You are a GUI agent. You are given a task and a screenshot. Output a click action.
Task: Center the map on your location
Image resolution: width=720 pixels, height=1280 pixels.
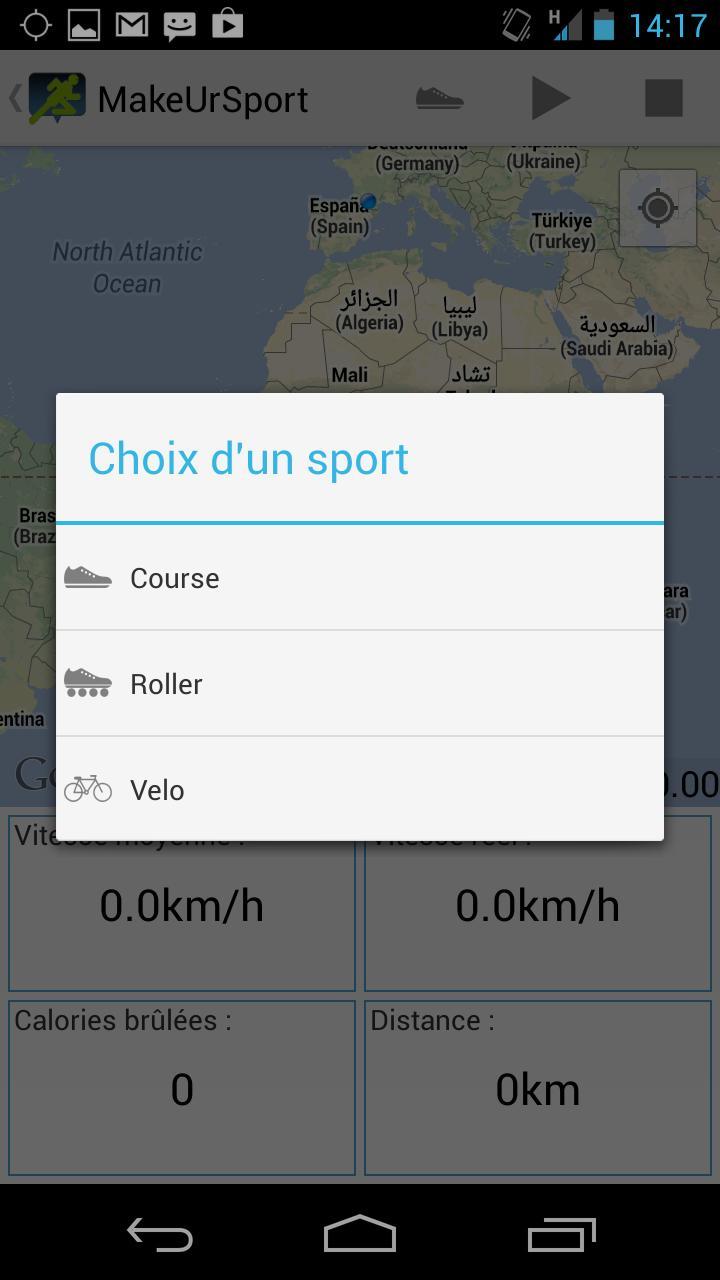(x=657, y=209)
